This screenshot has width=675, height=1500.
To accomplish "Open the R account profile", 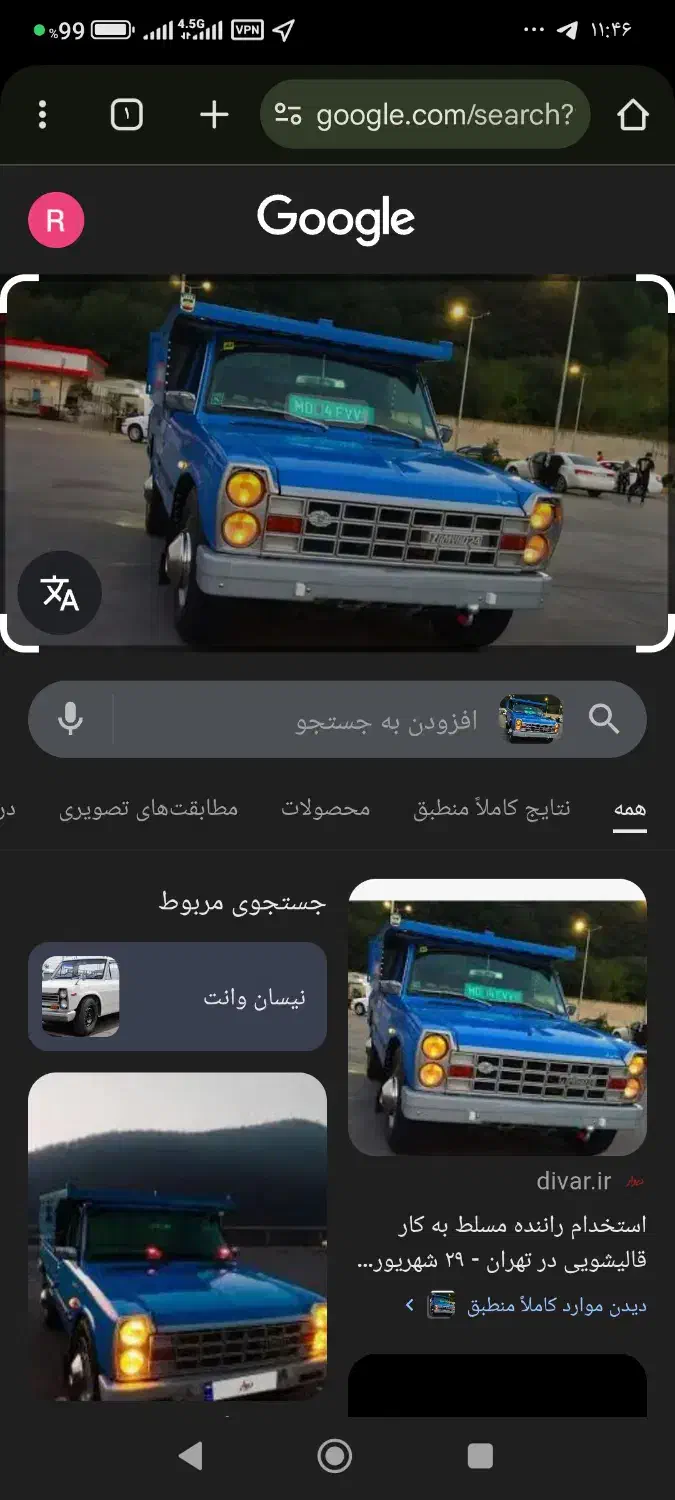I will 56,220.
